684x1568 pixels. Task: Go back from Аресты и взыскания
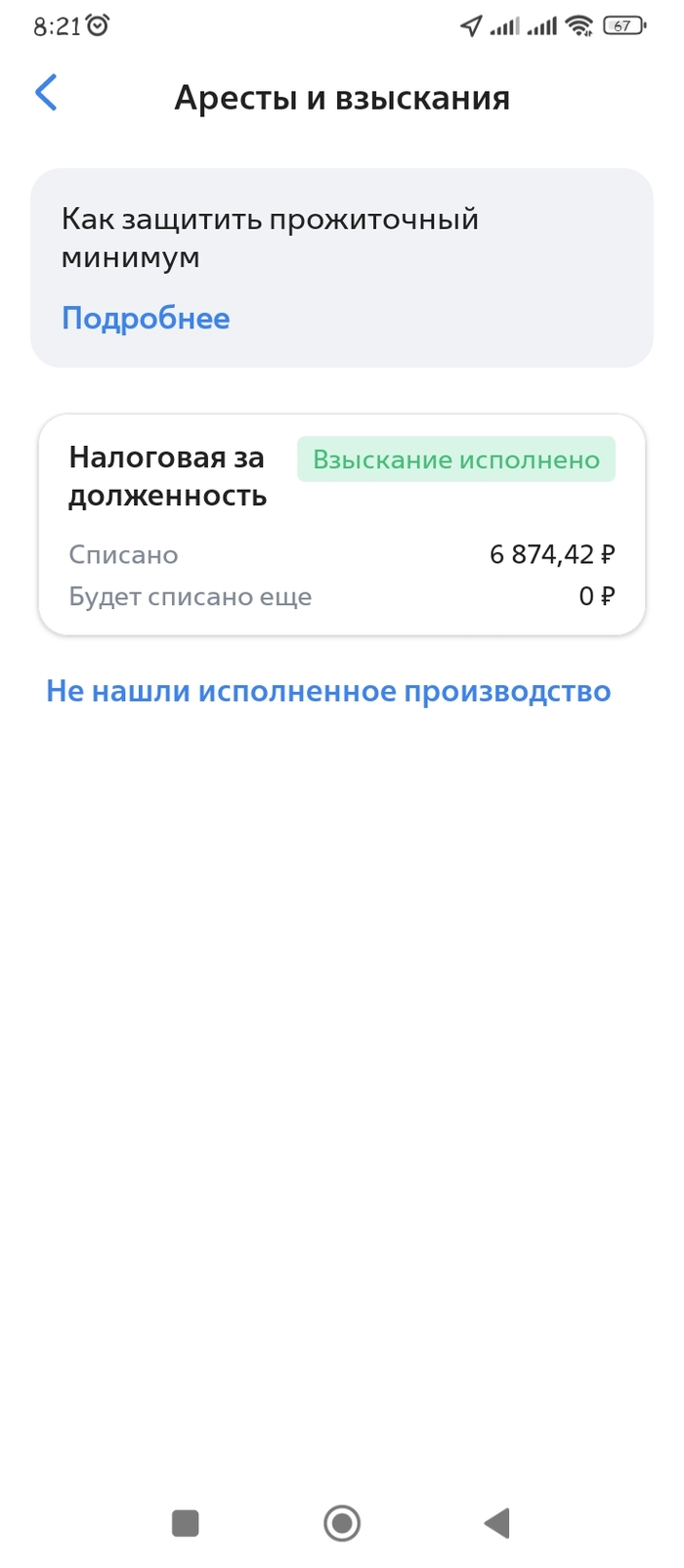[46, 94]
